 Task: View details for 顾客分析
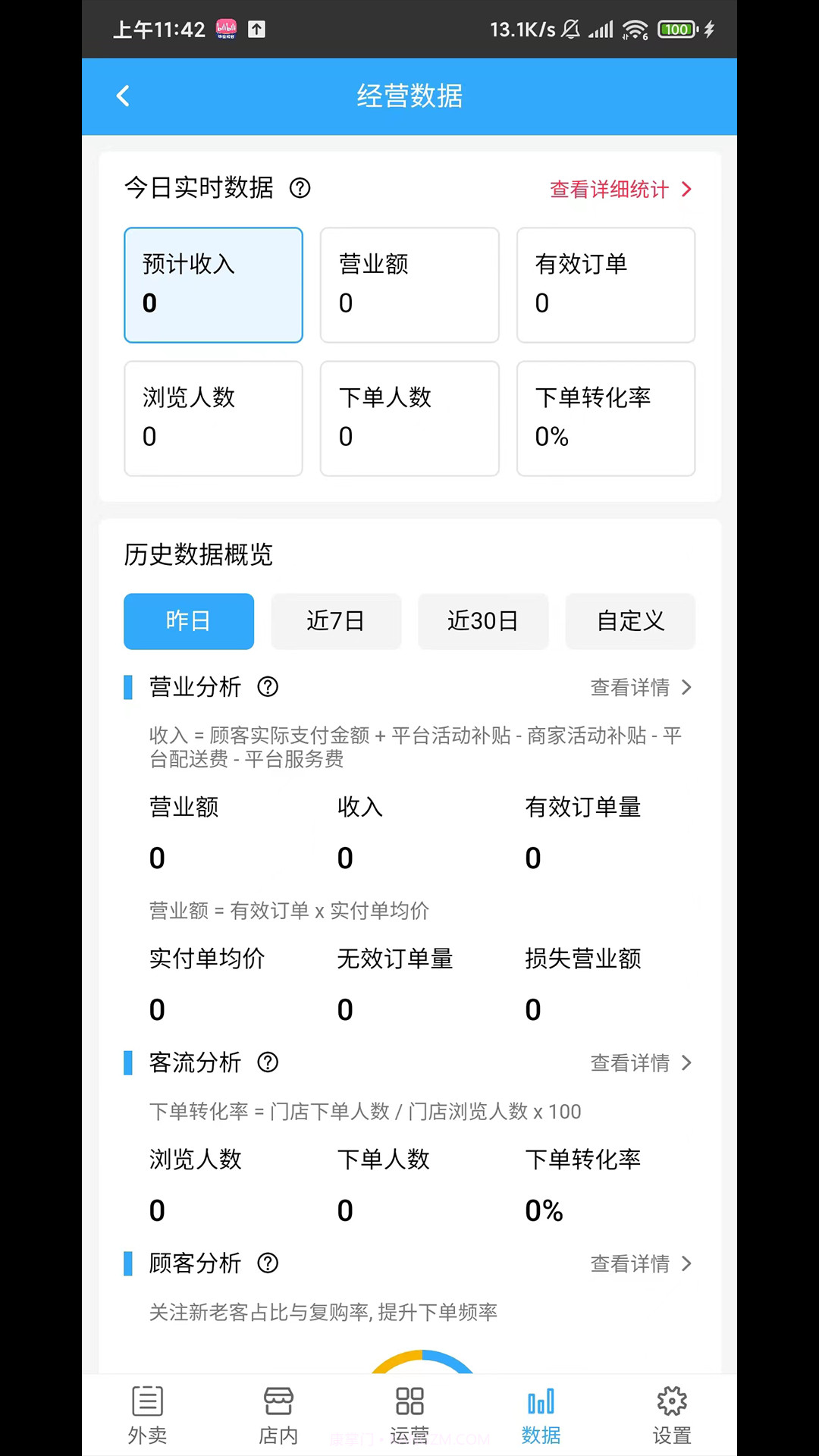pos(641,1264)
